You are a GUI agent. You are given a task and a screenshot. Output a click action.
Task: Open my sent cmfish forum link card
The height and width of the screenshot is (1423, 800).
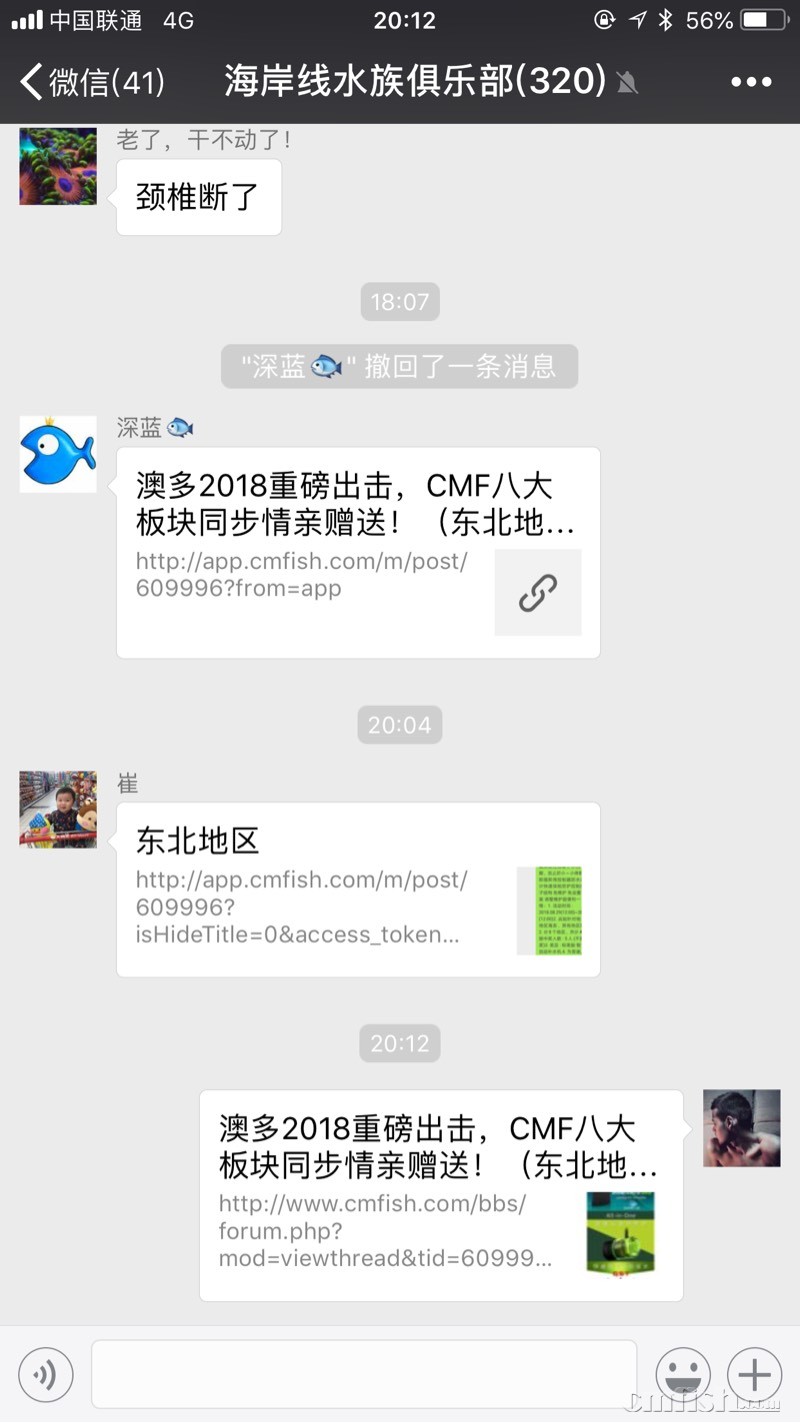tap(441, 1195)
